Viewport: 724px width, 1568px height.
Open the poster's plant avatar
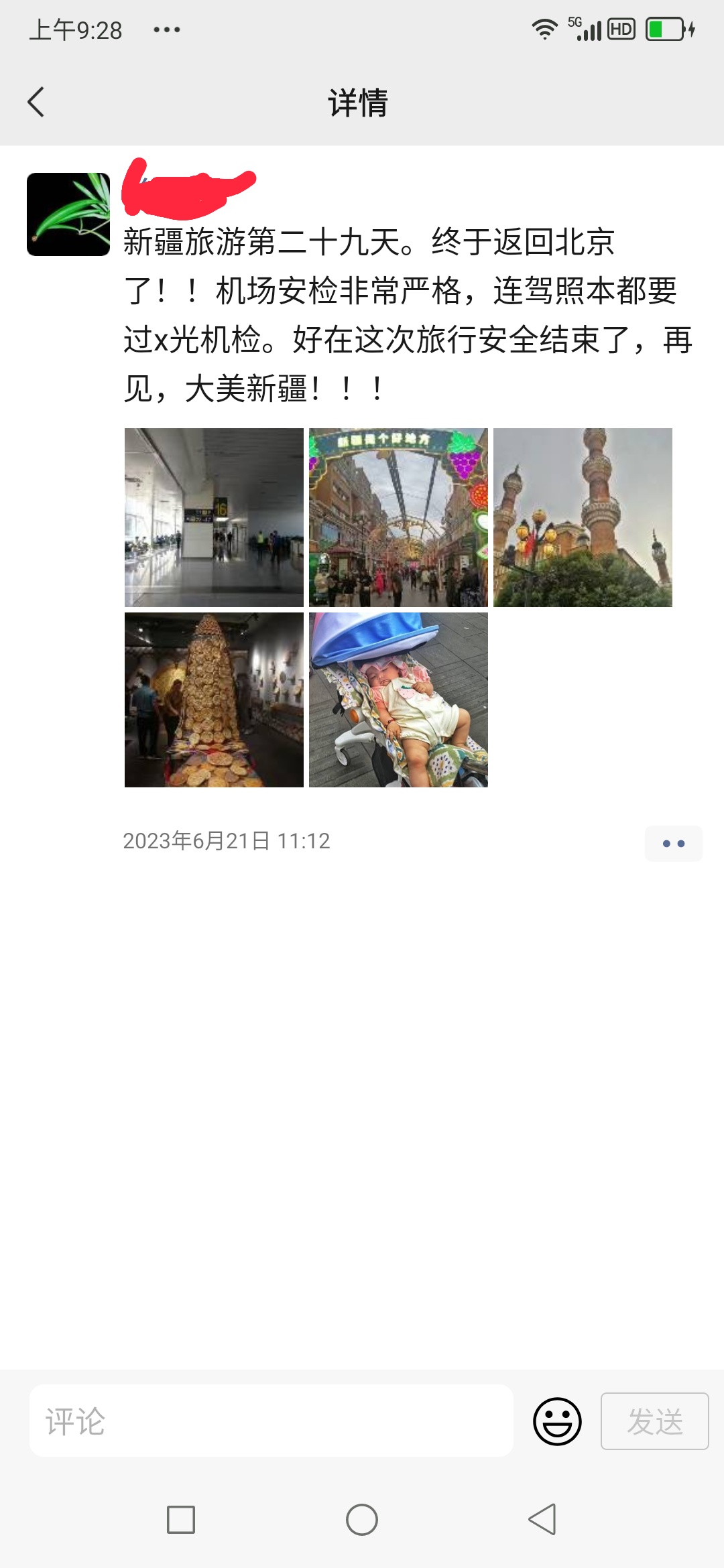click(x=68, y=214)
